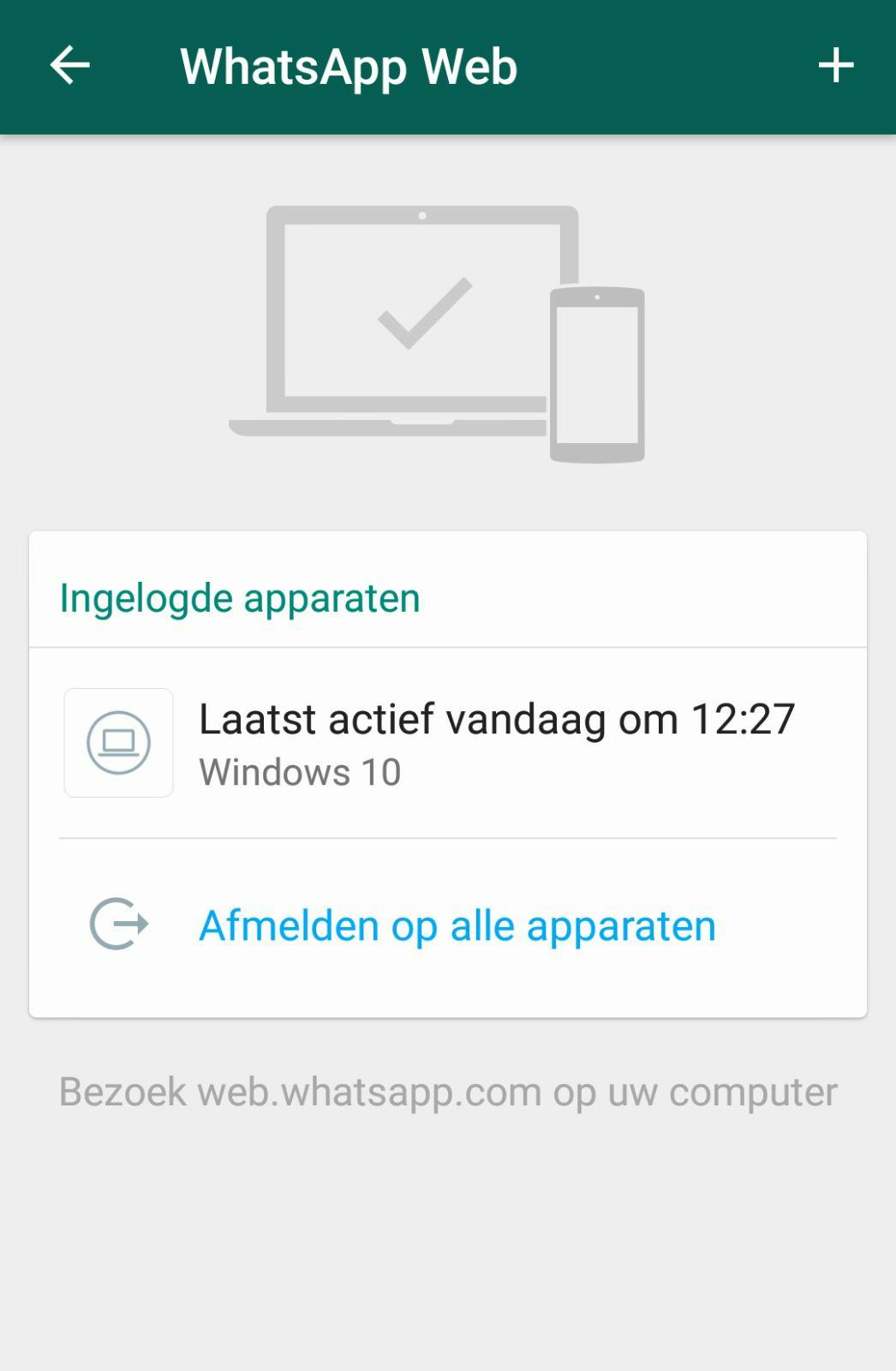
Task: Tap the plus icon to link a device
Action: tap(836, 65)
